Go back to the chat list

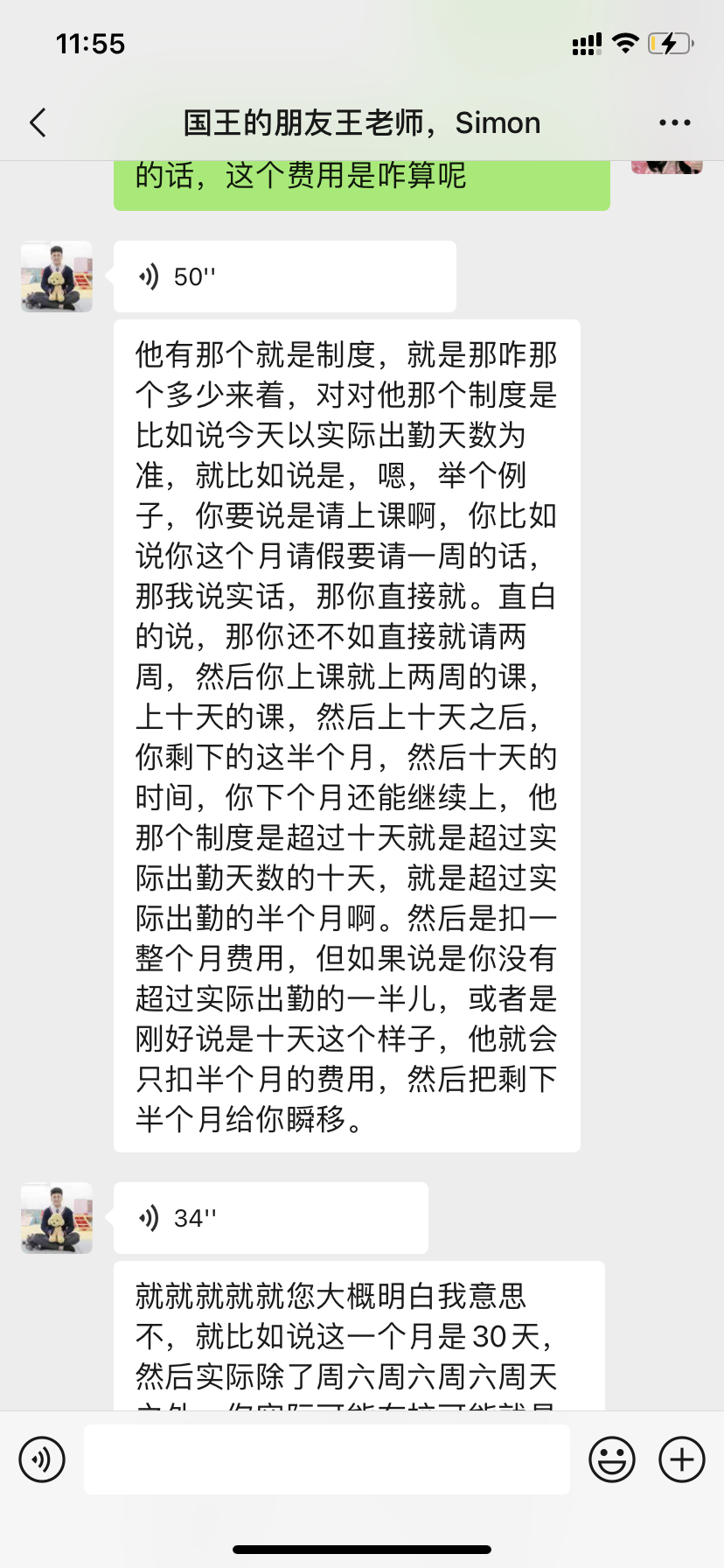(x=38, y=122)
